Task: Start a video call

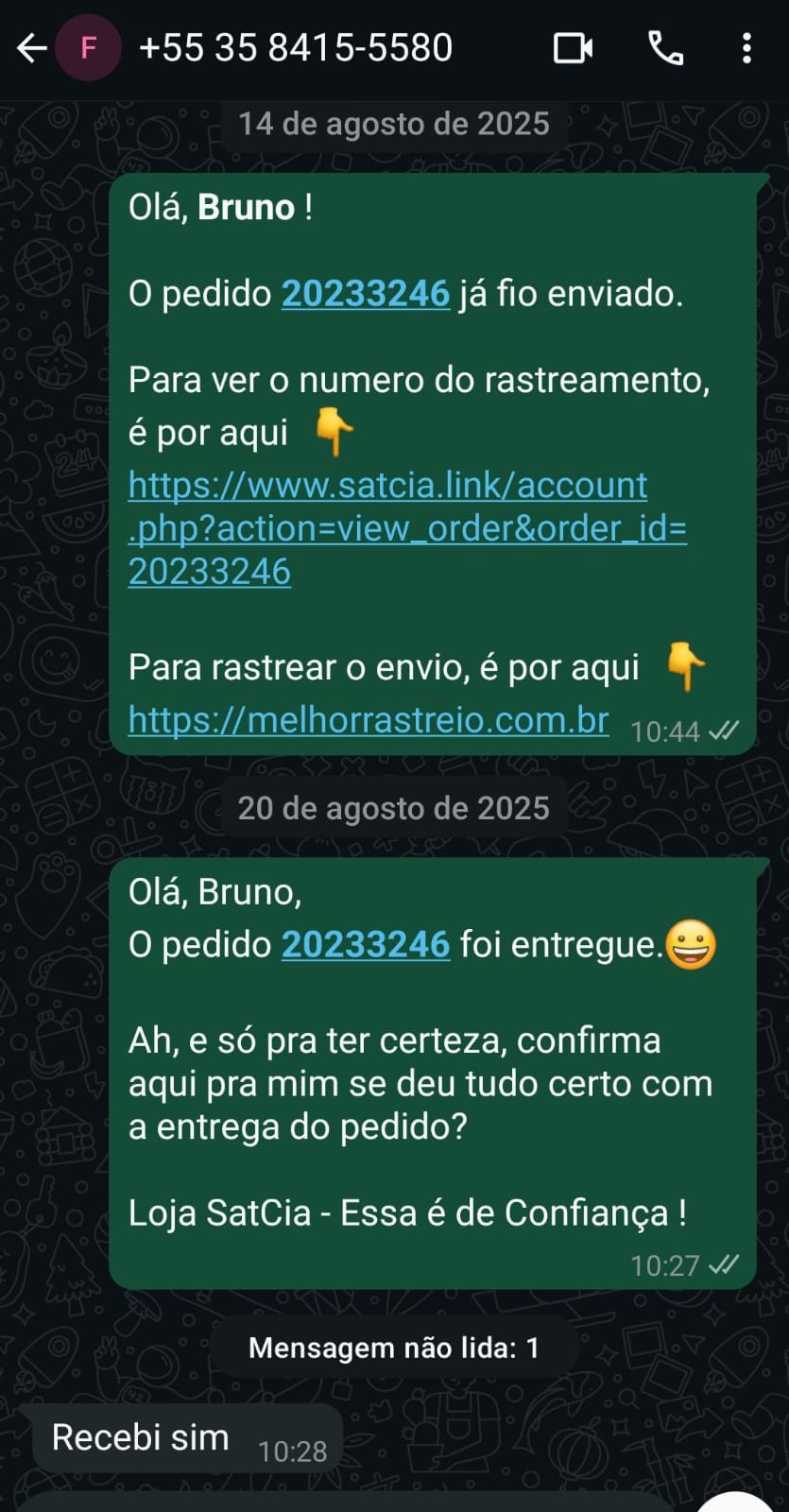Action: coord(573,48)
